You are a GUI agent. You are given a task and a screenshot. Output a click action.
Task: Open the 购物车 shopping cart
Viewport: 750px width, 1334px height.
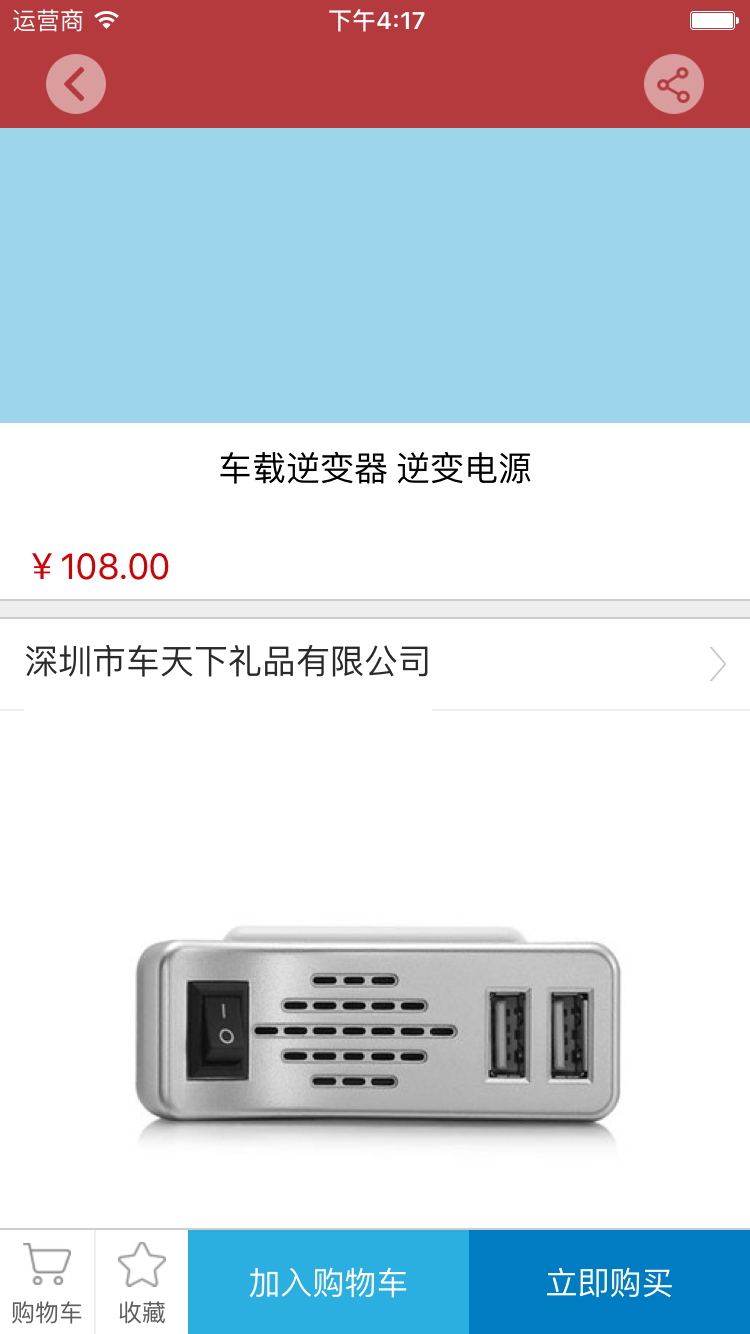coord(47,1282)
